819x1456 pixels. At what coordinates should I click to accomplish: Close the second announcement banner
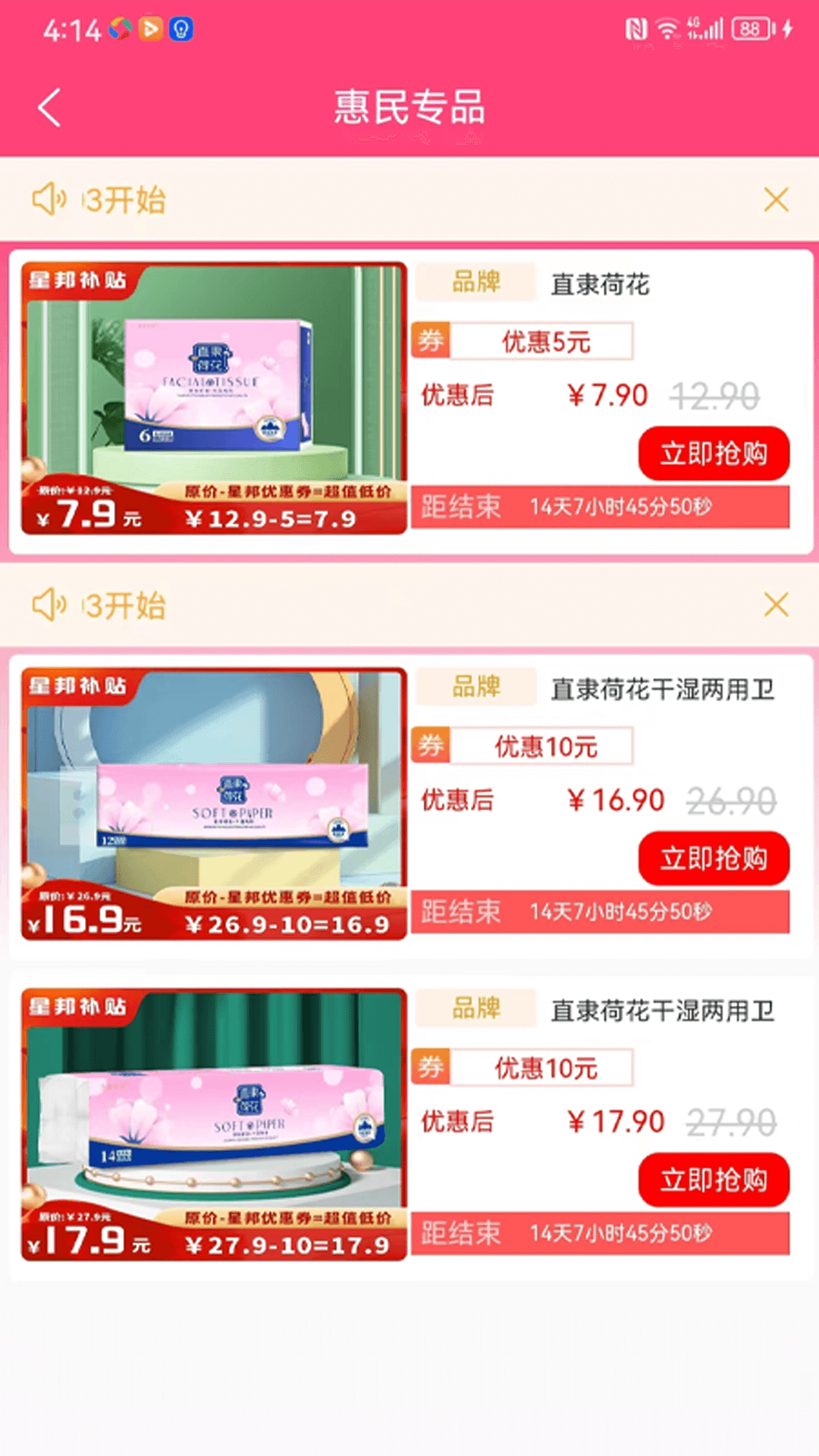pyautogui.click(x=775, y=605)
